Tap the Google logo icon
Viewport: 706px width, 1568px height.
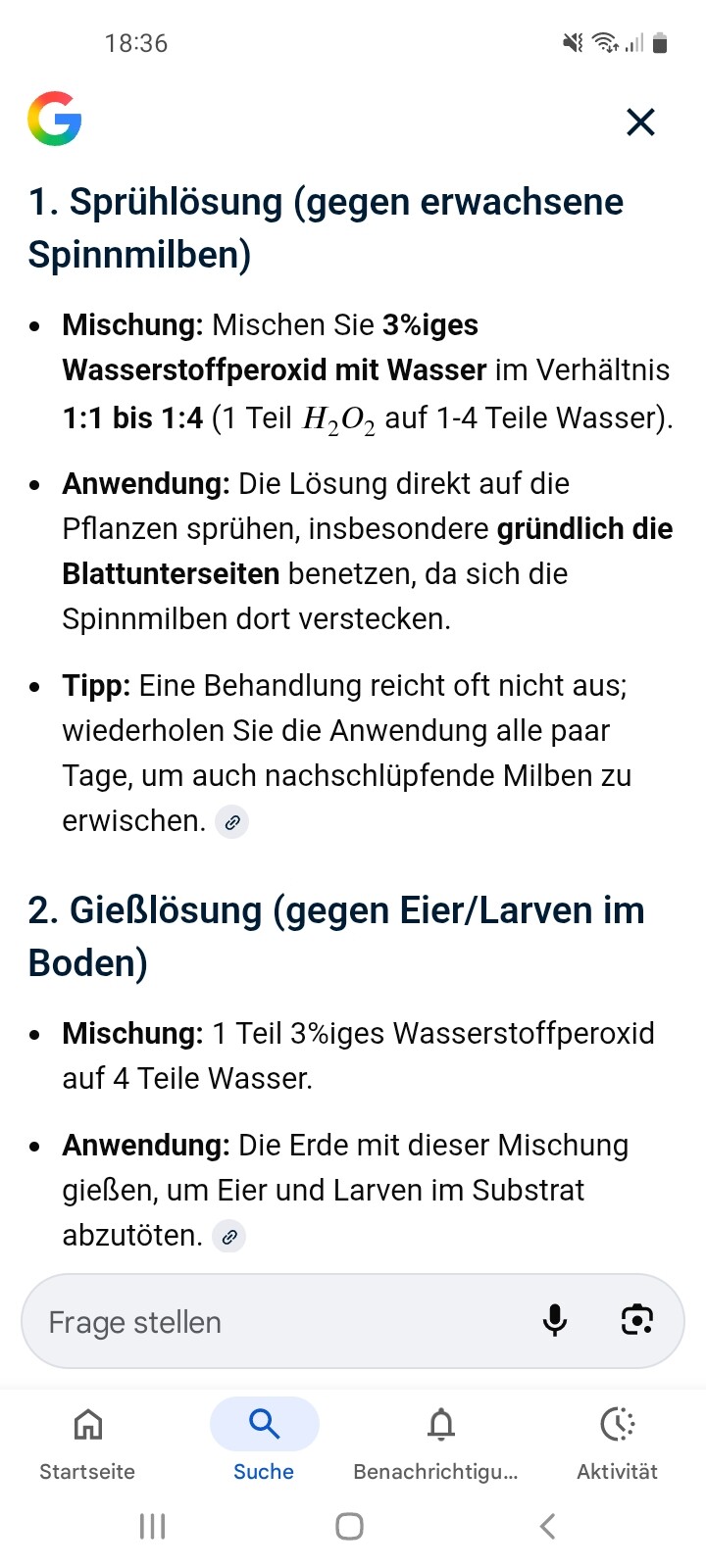point(55,120)
